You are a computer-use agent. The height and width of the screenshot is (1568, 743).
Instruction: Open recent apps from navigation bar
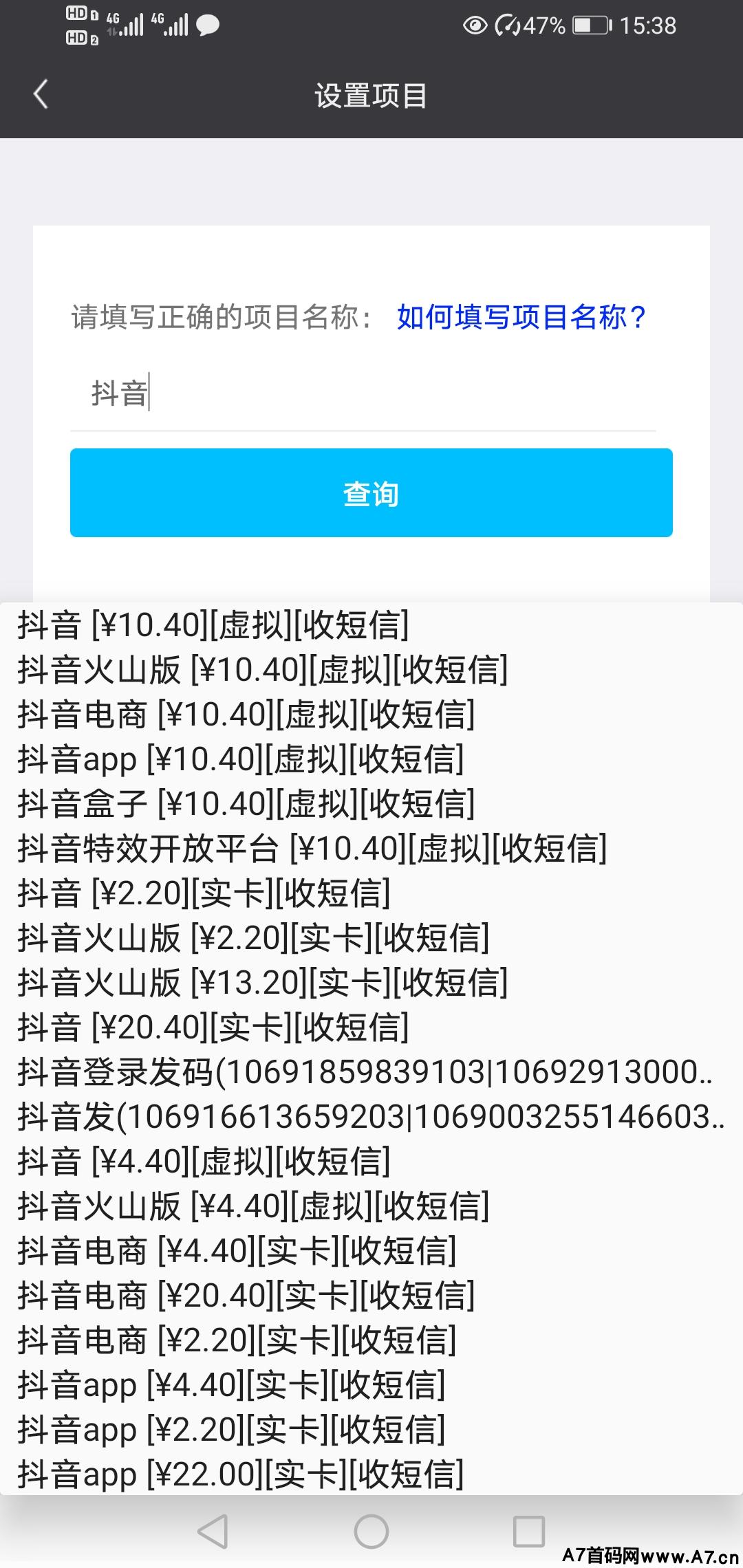[529, 1532]
